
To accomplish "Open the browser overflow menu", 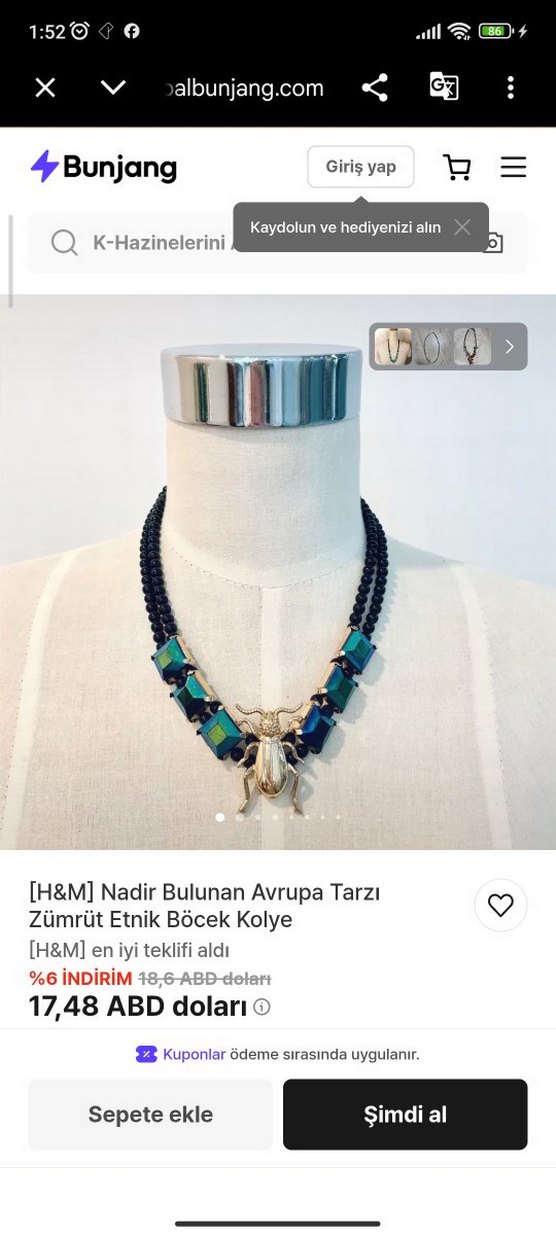I will (510, 88).
